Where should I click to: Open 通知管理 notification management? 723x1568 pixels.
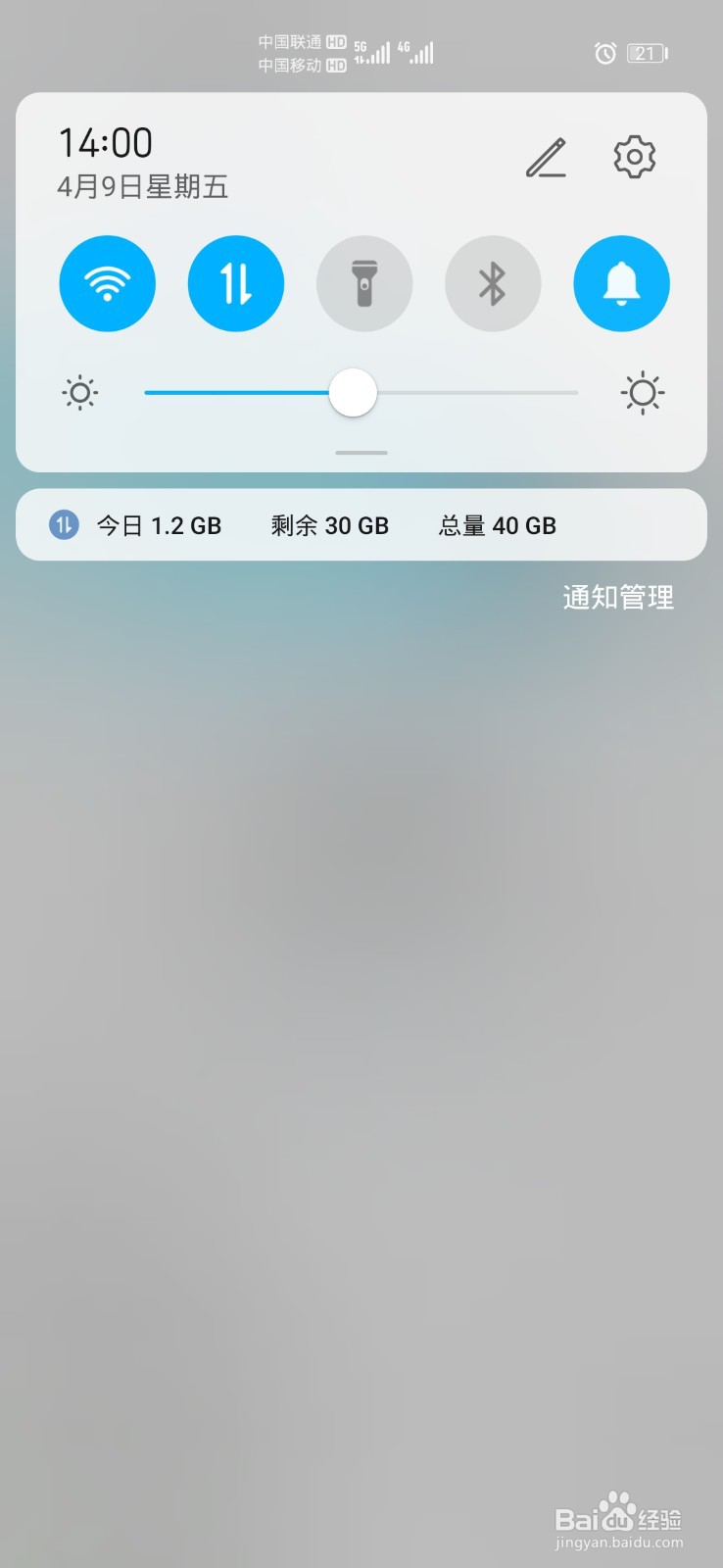click(x=617, y=597)
